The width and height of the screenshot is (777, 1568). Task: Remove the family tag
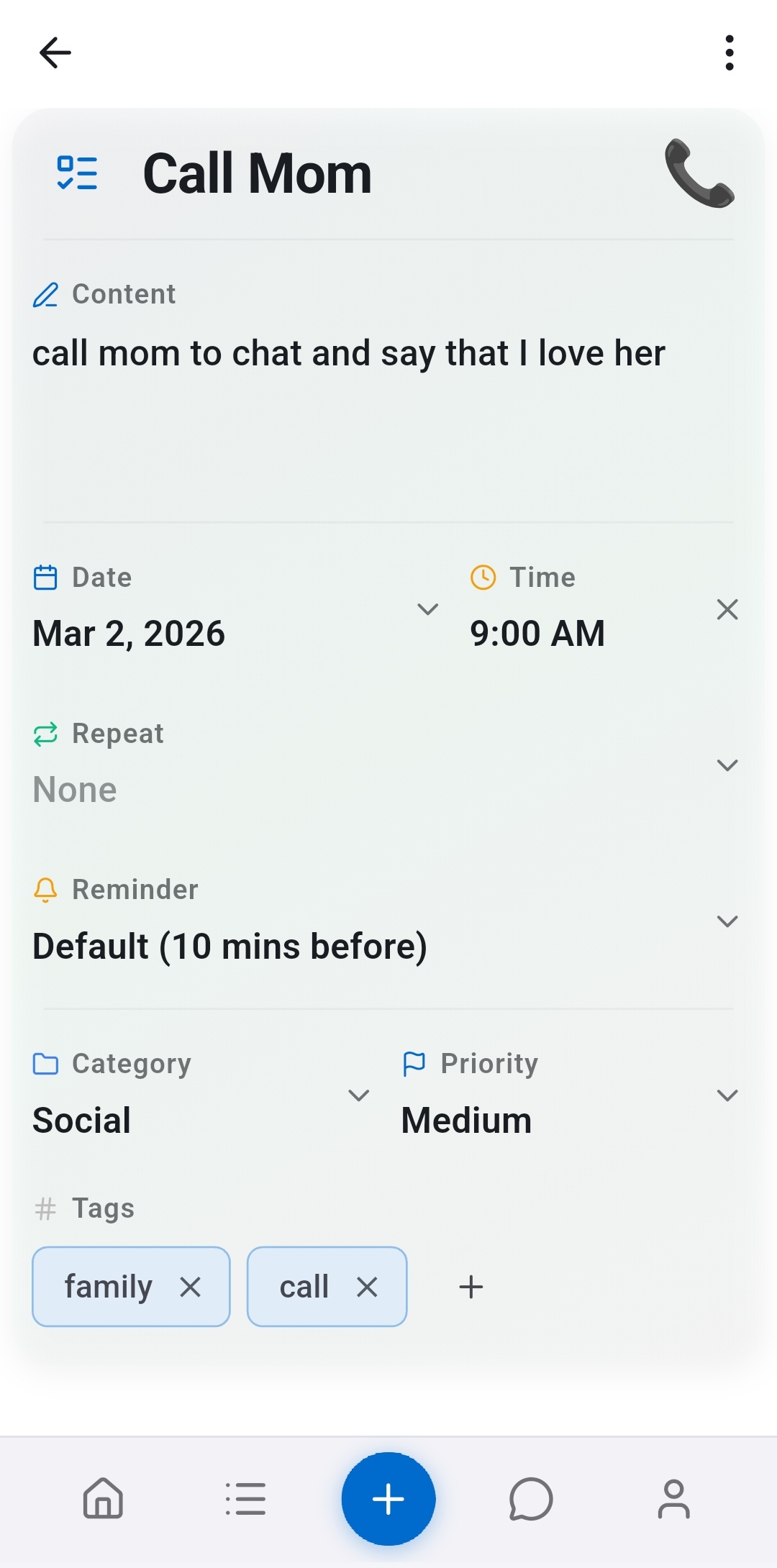[x=190, y=1287]
